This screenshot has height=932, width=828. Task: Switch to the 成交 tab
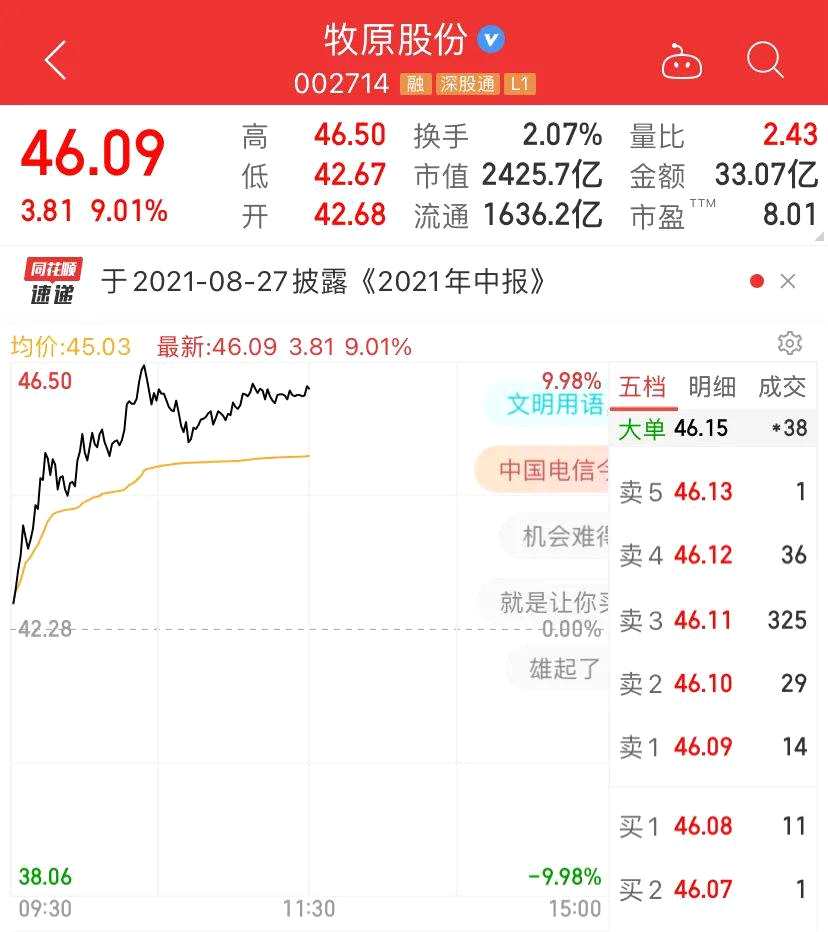point(781,387)
